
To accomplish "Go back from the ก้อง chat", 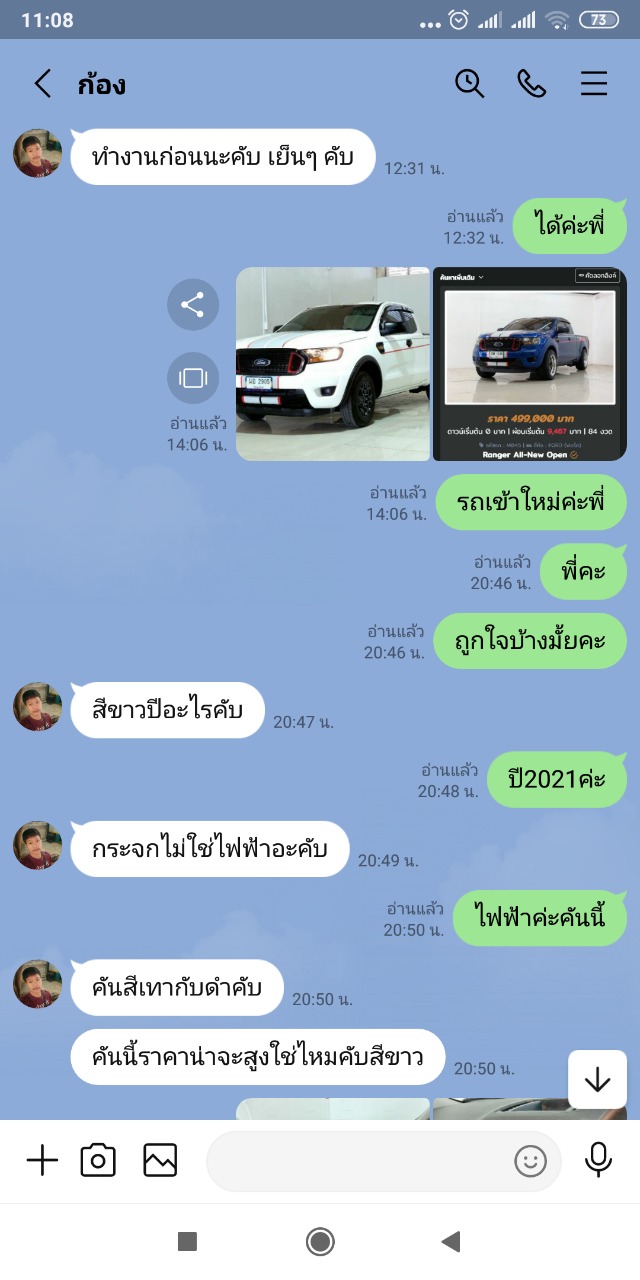I will [x=42, y=84].
